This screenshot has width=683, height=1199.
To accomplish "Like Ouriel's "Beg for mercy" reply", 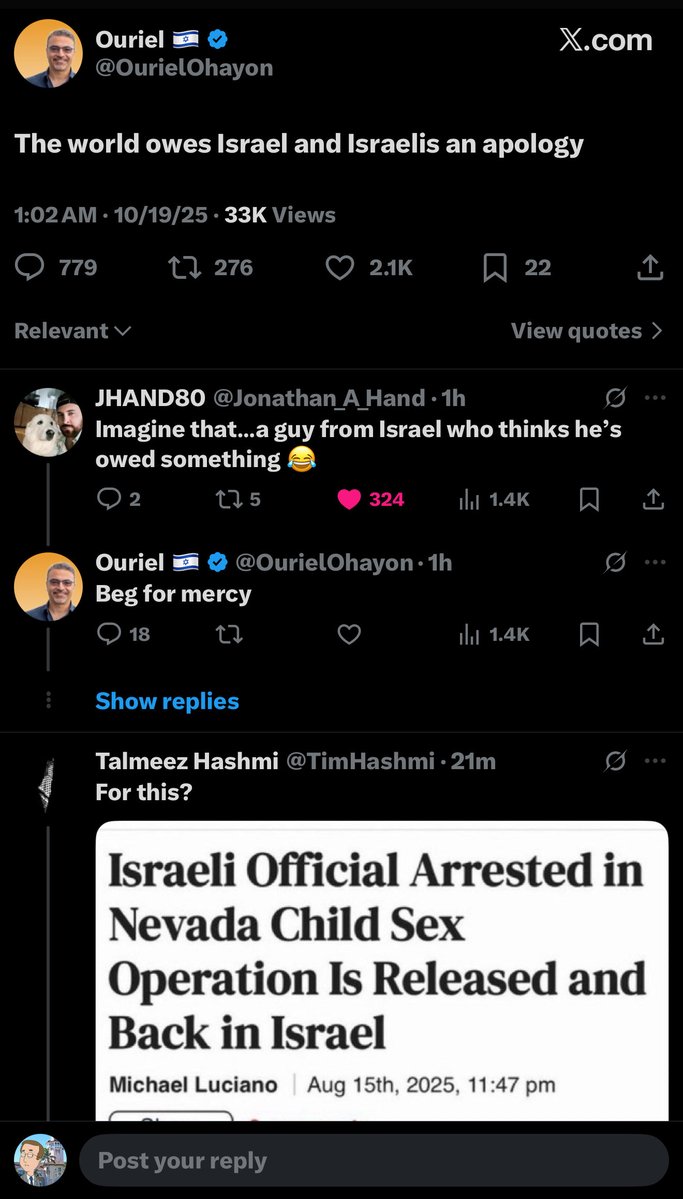I will point(349,634).
